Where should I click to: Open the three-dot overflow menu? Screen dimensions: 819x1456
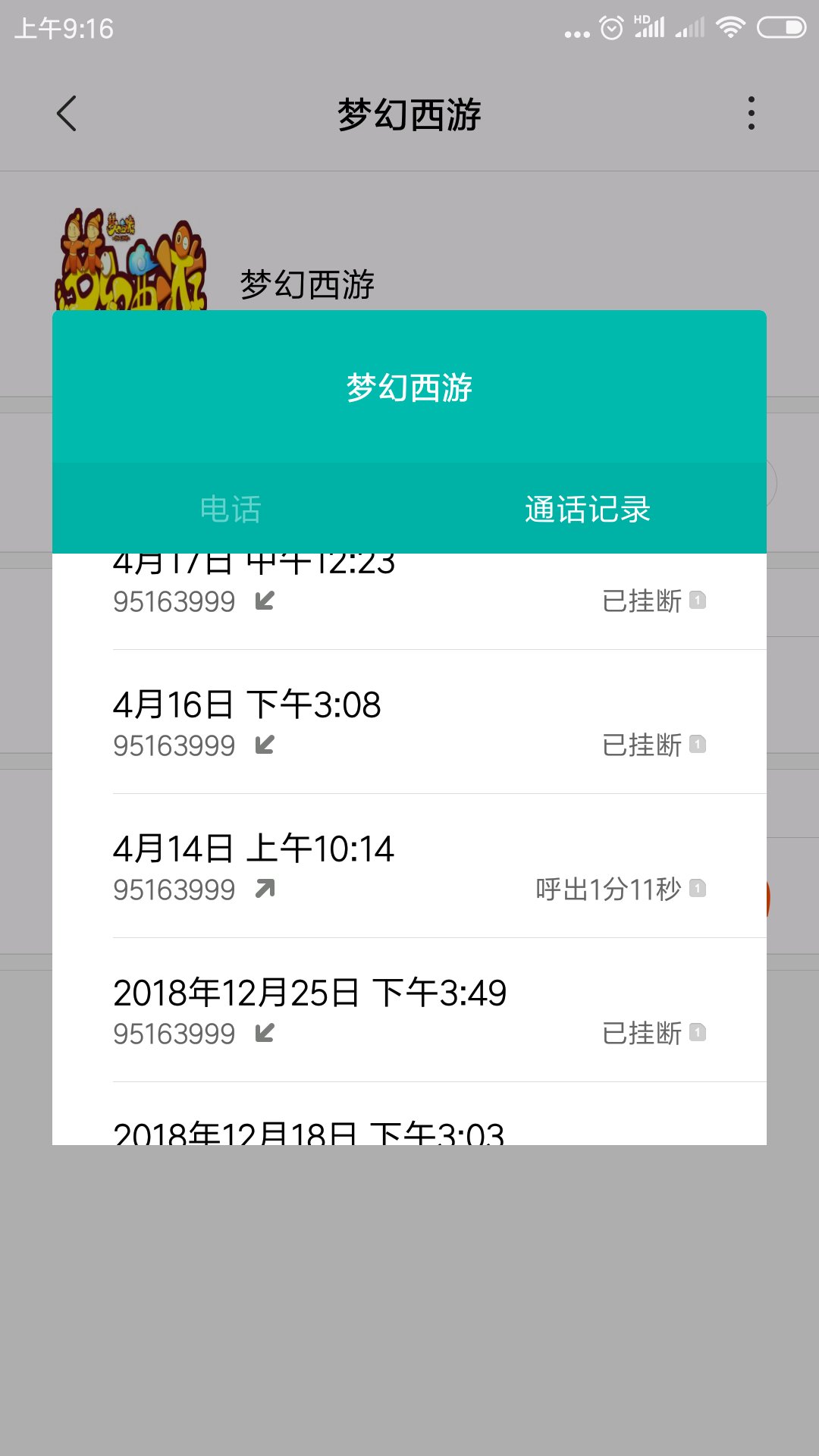point(752,114)
